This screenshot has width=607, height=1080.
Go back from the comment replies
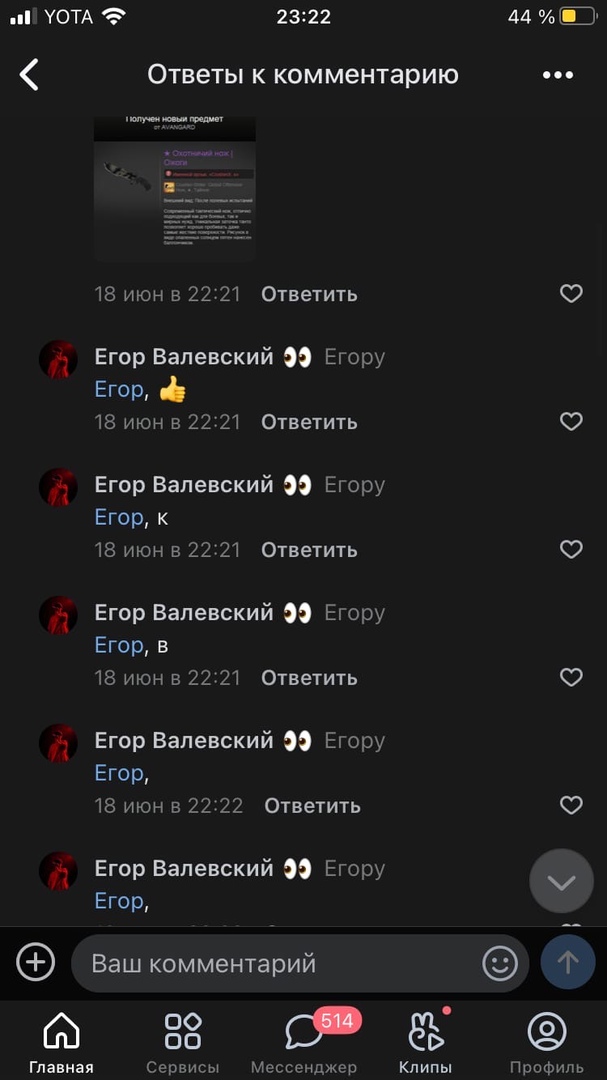29,74
